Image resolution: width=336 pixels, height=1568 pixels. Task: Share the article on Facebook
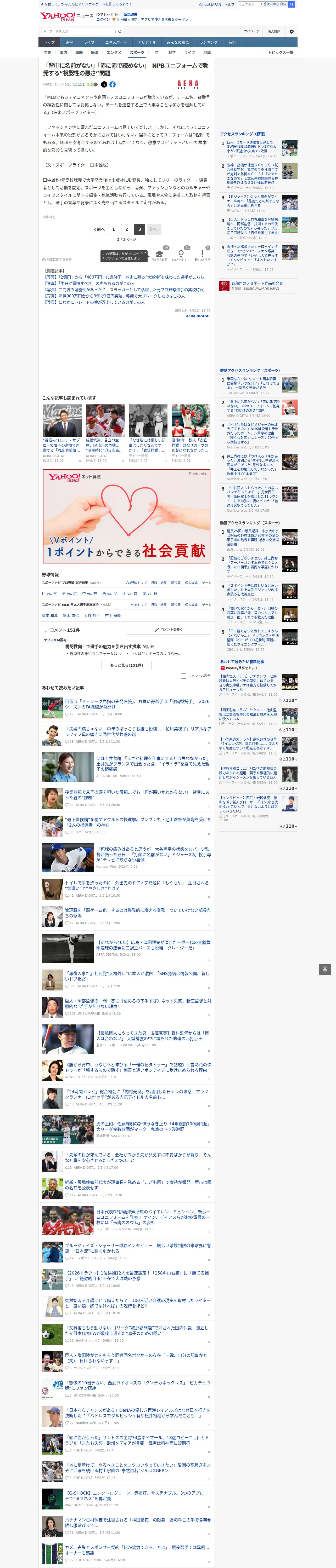tap(112, 85)
